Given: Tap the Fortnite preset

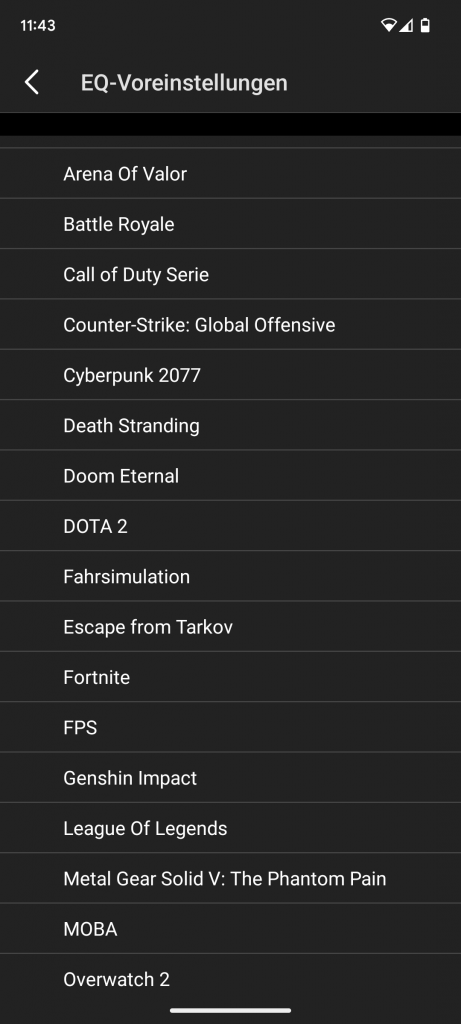Looking at the screenshot, I should coord(230,677).
